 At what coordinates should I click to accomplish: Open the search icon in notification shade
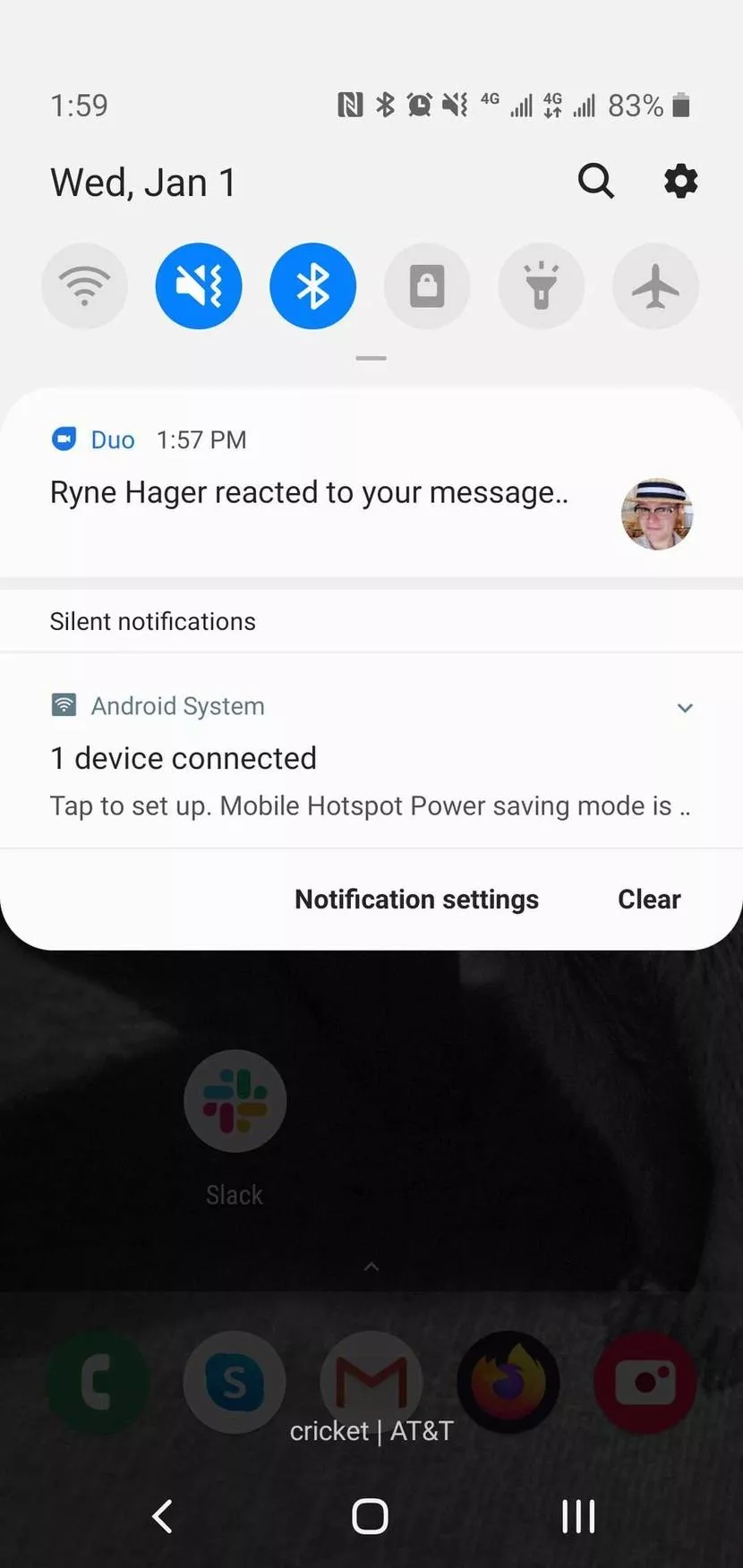pos(596,182)
